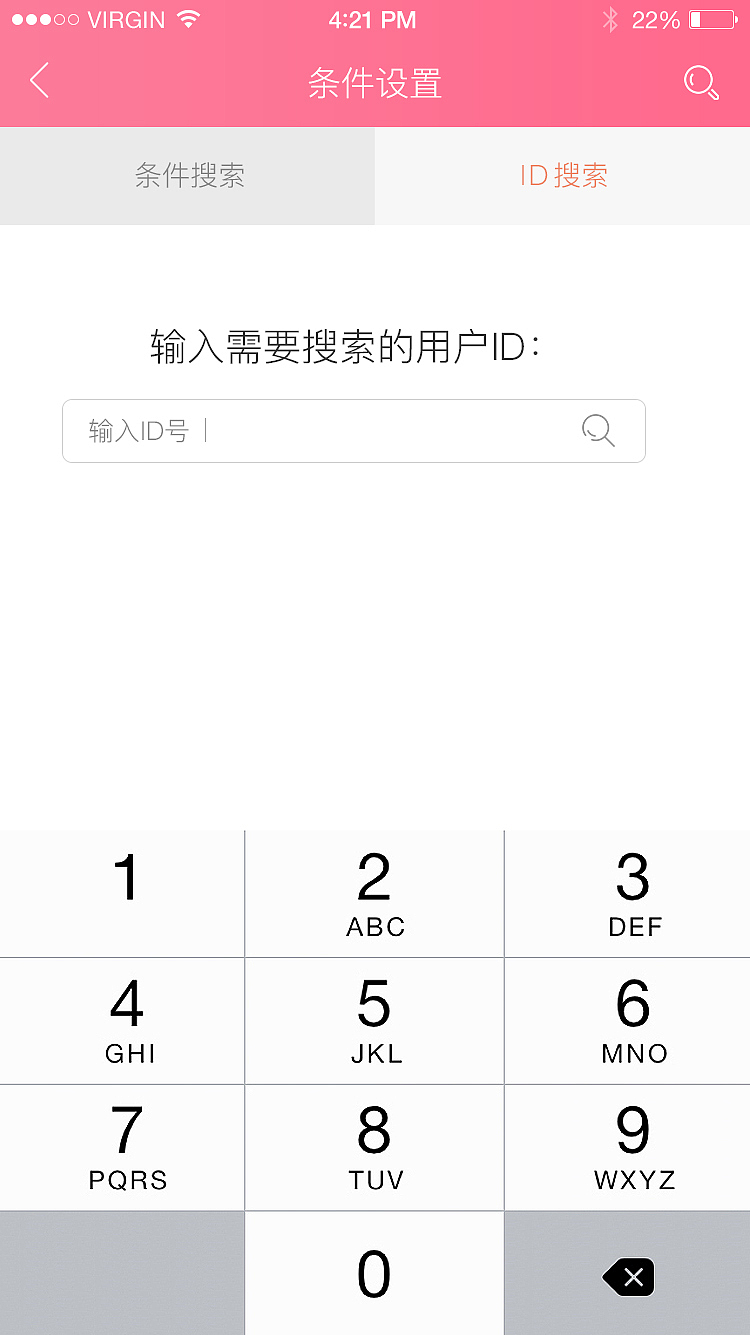Image resolution: width=750 pixels, height=1335 pixels.
Task: Tap the 4:21 PM clock in the status bar
Action: (x=373, y=19)
